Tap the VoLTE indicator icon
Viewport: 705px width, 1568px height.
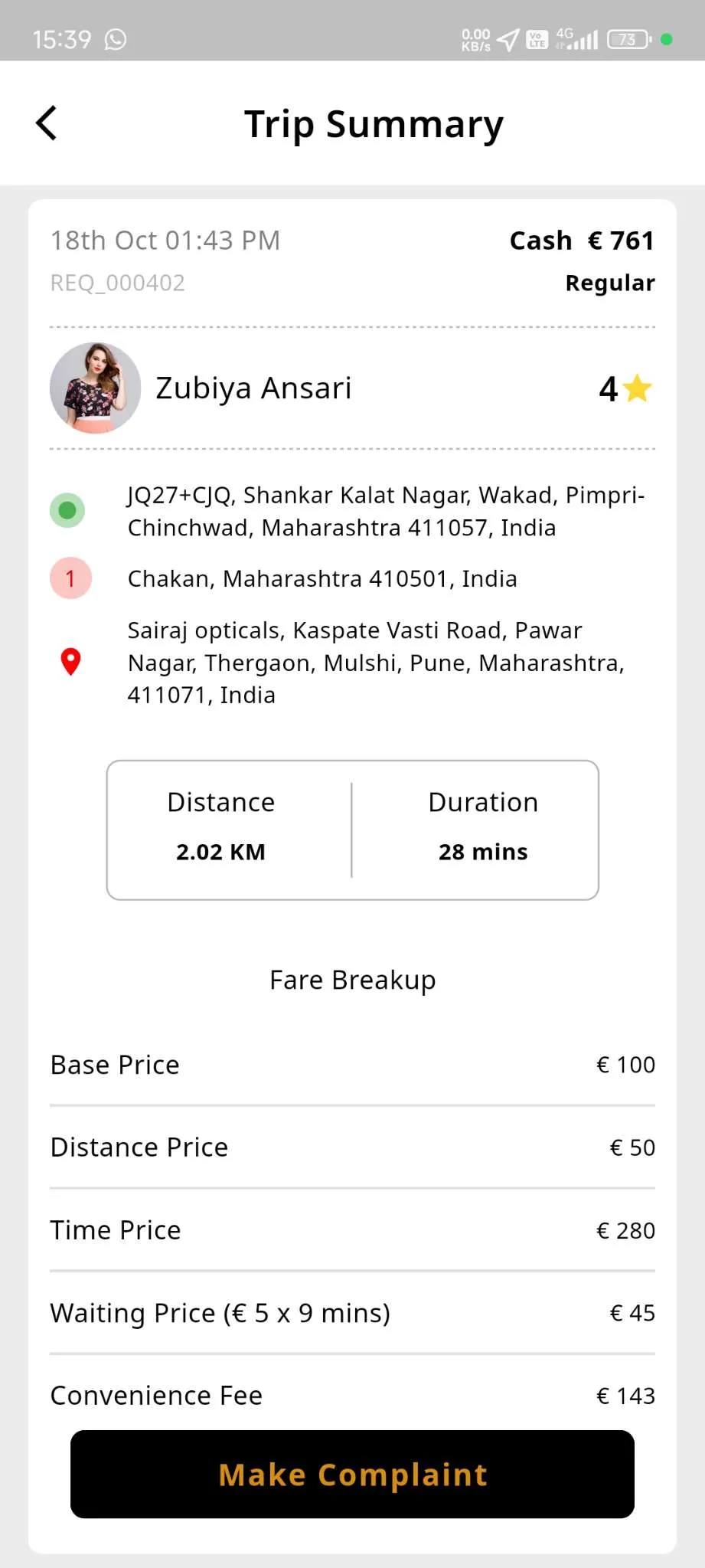point(536,38)
